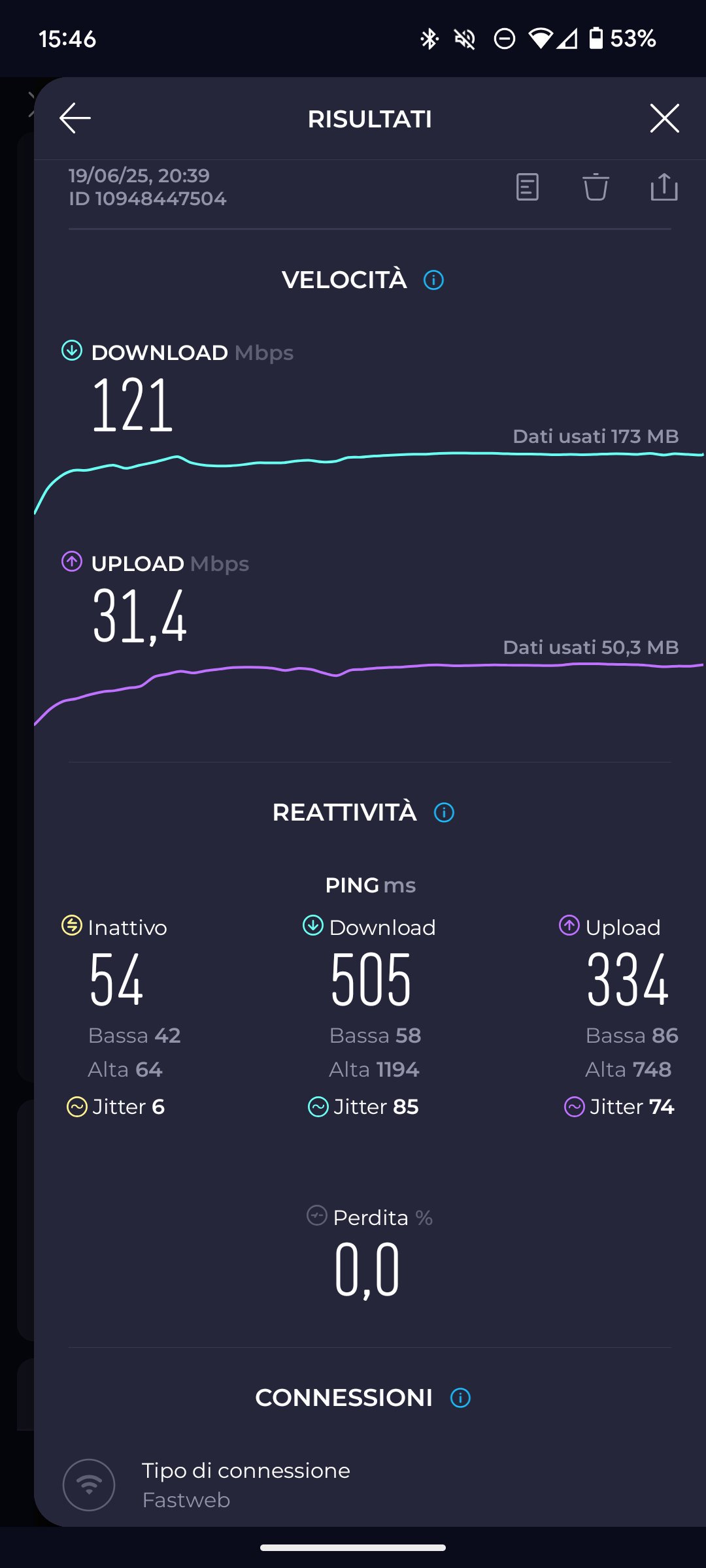Share this speed test result

(x=664, y=188)
